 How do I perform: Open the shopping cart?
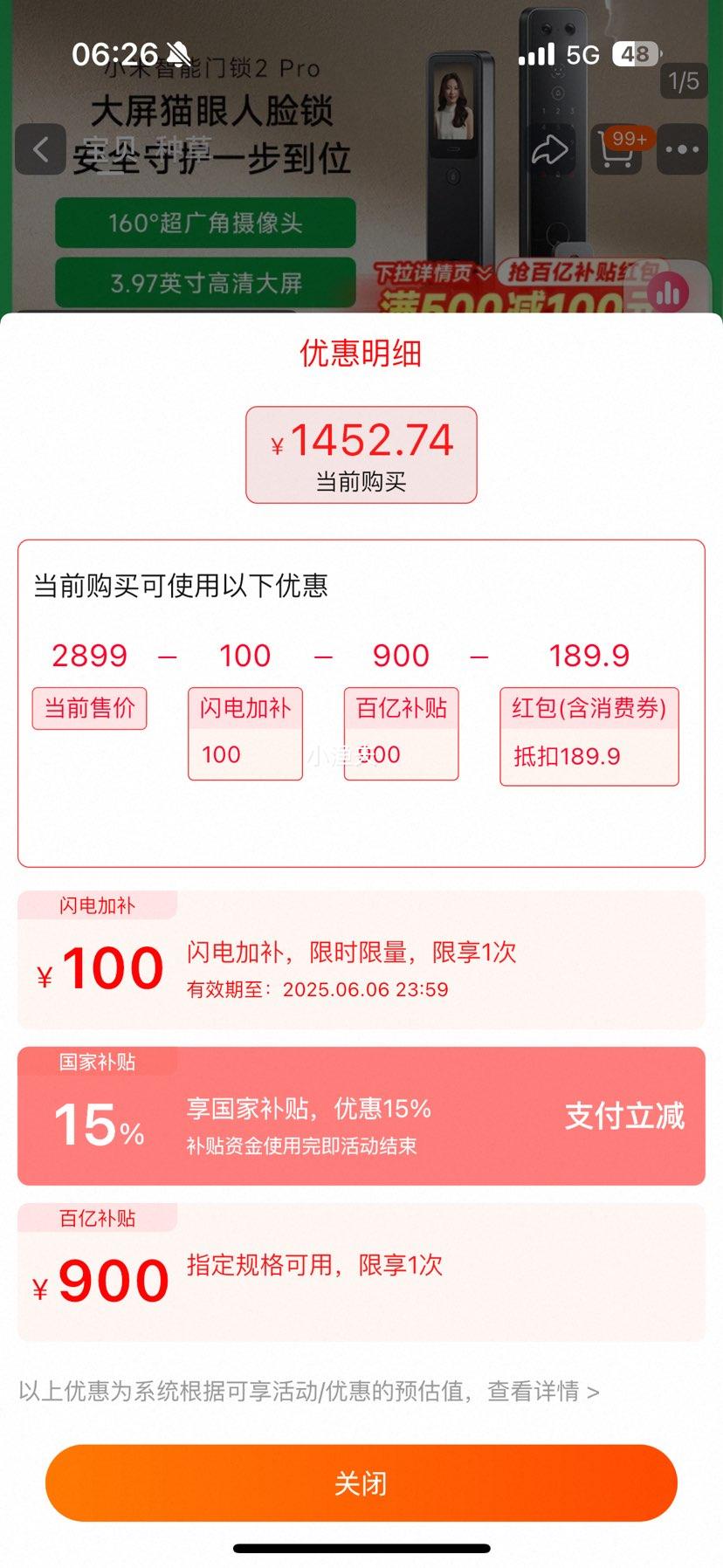coord(617,150)
